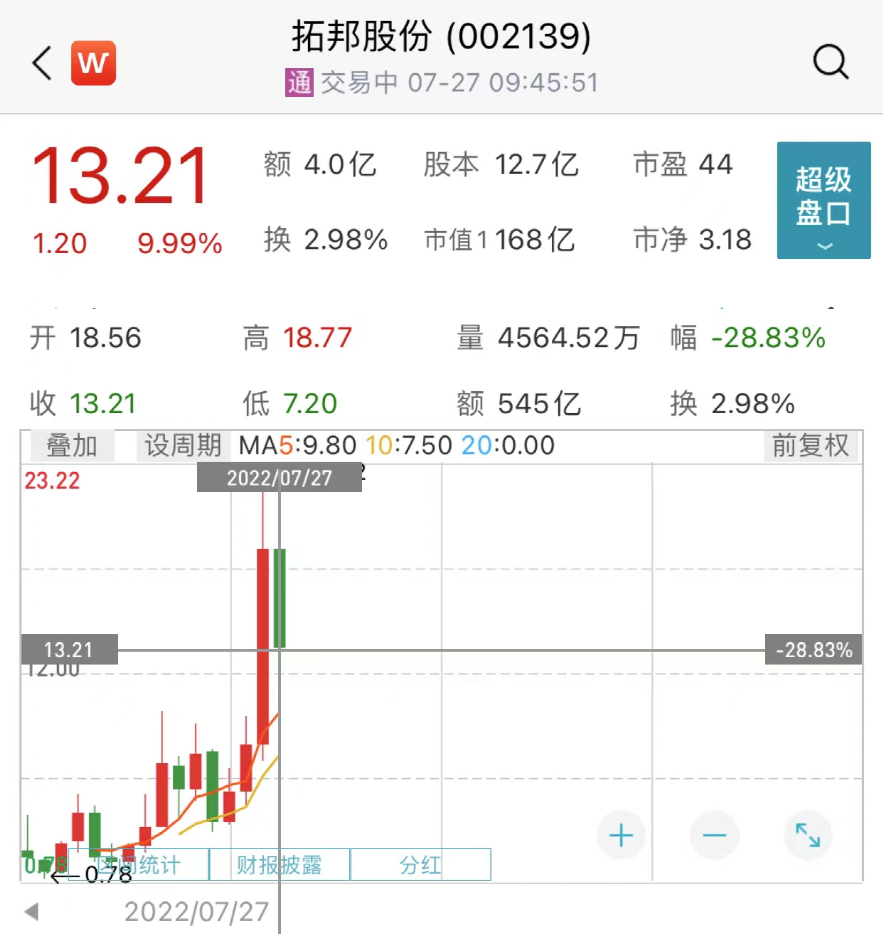
Task: Tap the 叠加 overlay button
Action: 71,445
